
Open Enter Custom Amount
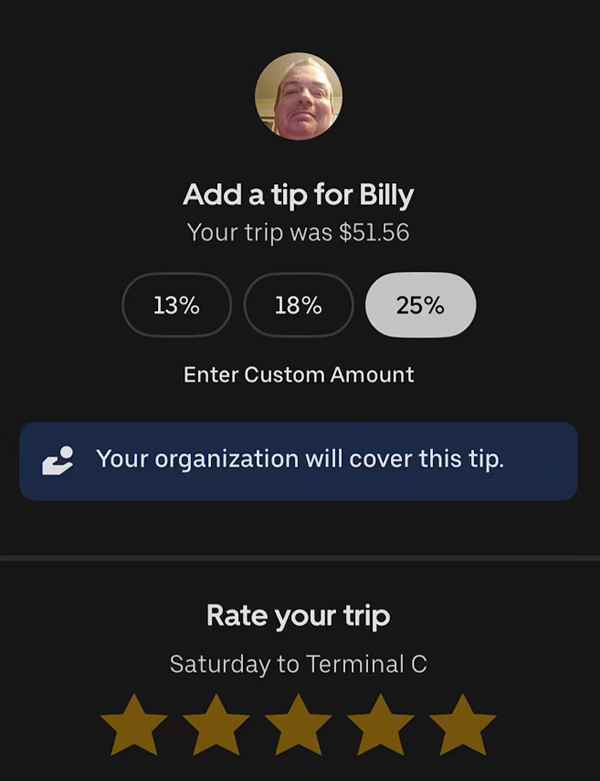pos(298,375)
